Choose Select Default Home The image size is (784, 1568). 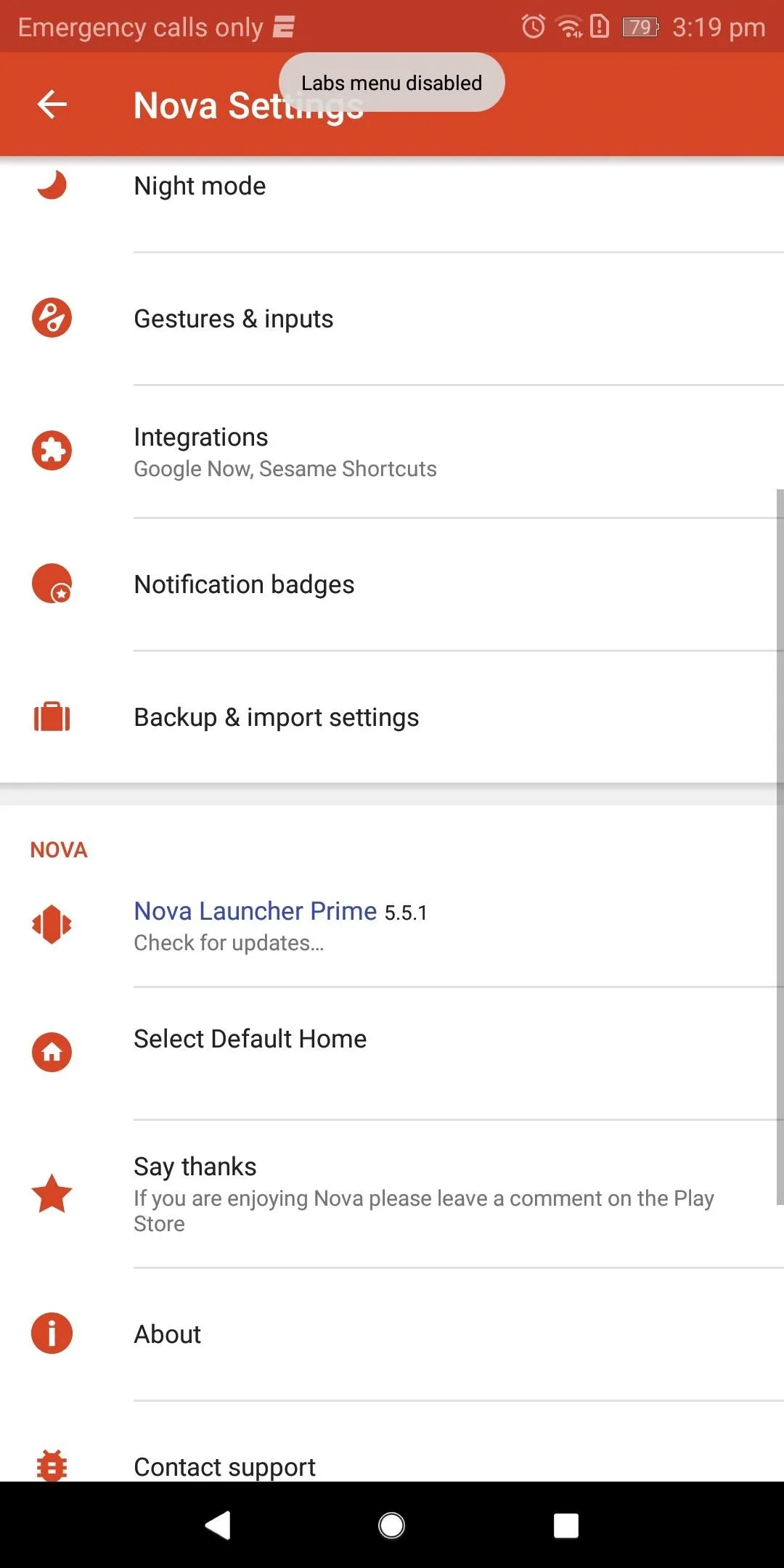(392, 1053)
